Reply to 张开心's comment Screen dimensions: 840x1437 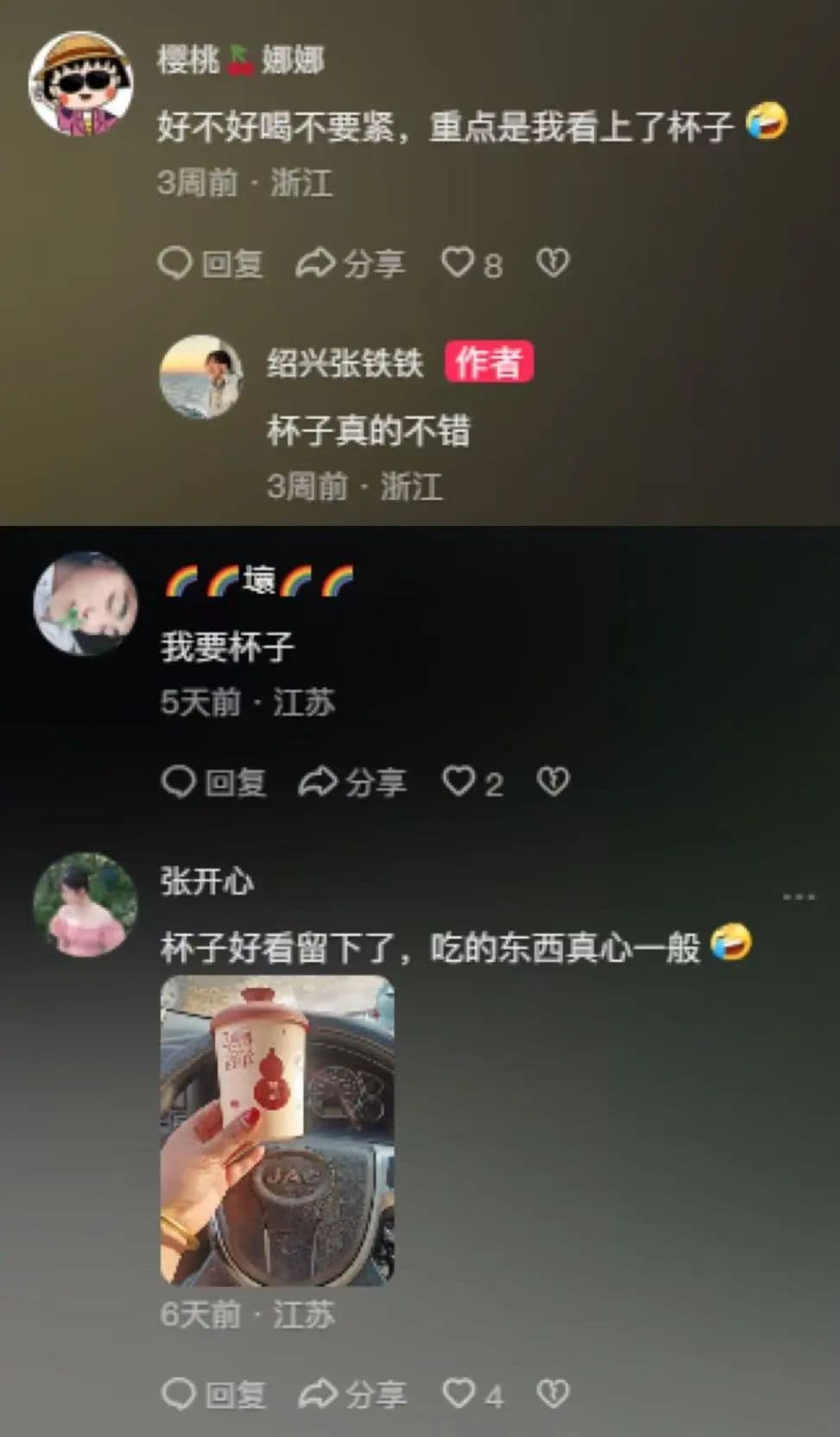coord(213,1394)
